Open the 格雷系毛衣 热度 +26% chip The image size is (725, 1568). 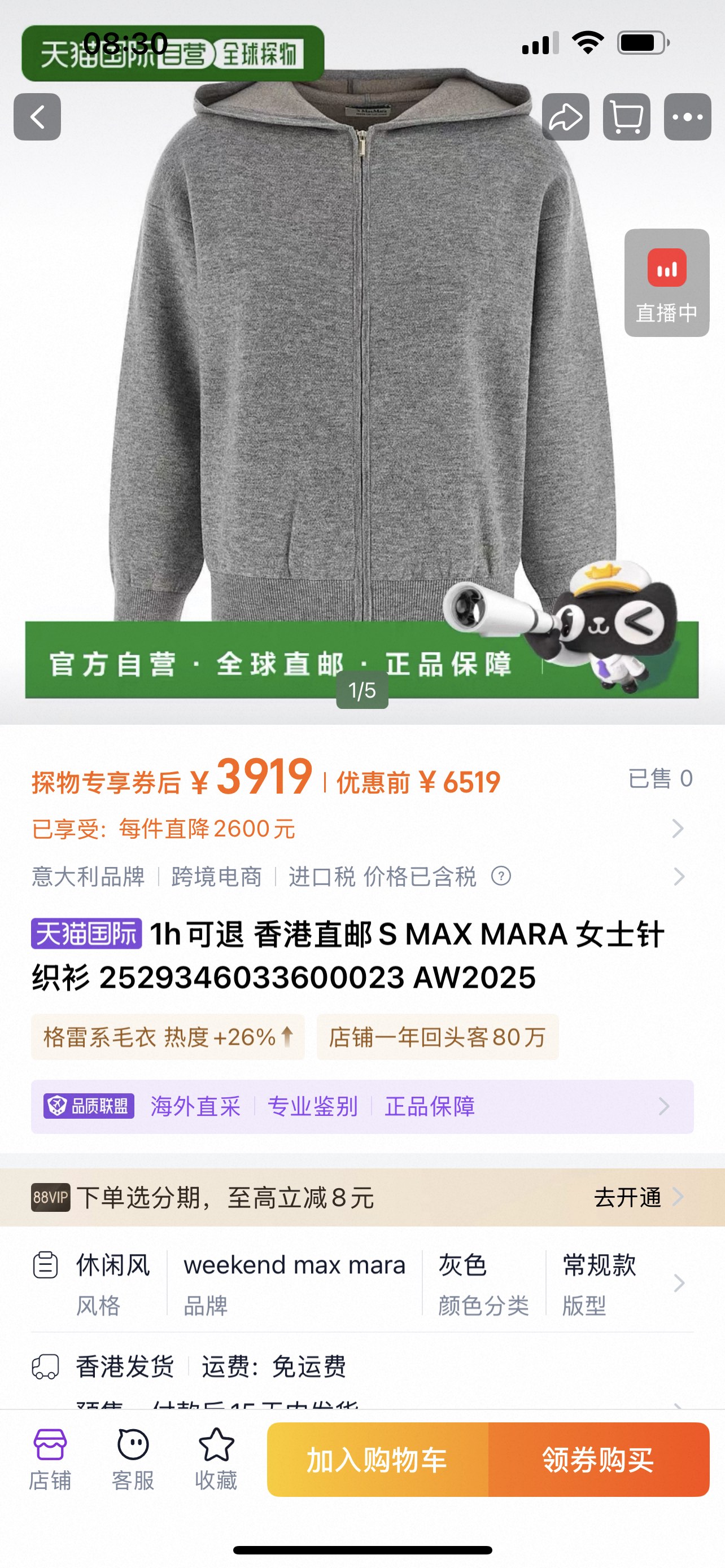[167, 1037]
